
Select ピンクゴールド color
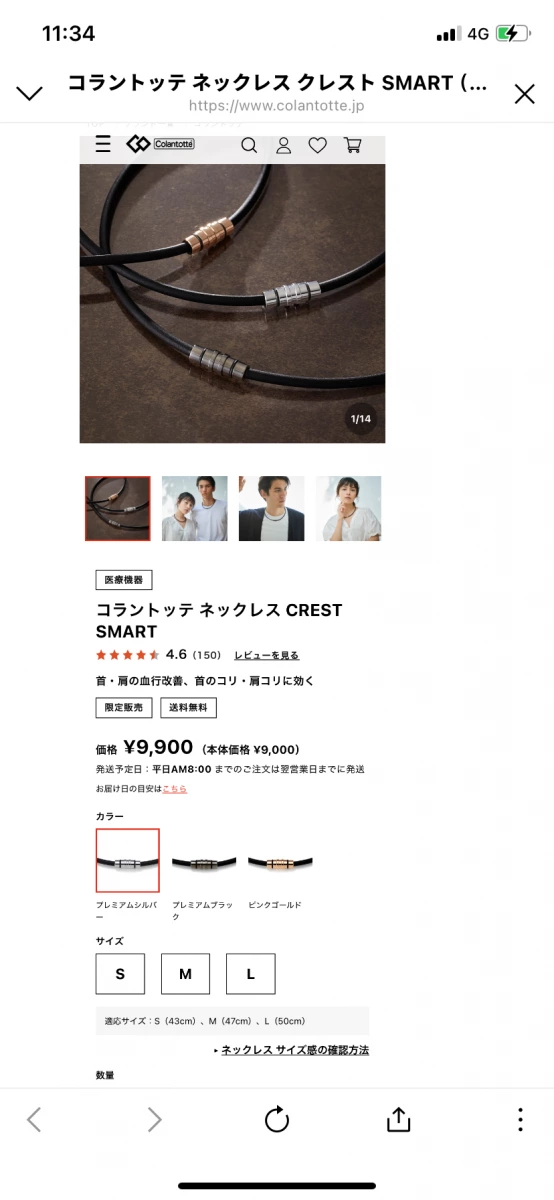click(280, 860)
